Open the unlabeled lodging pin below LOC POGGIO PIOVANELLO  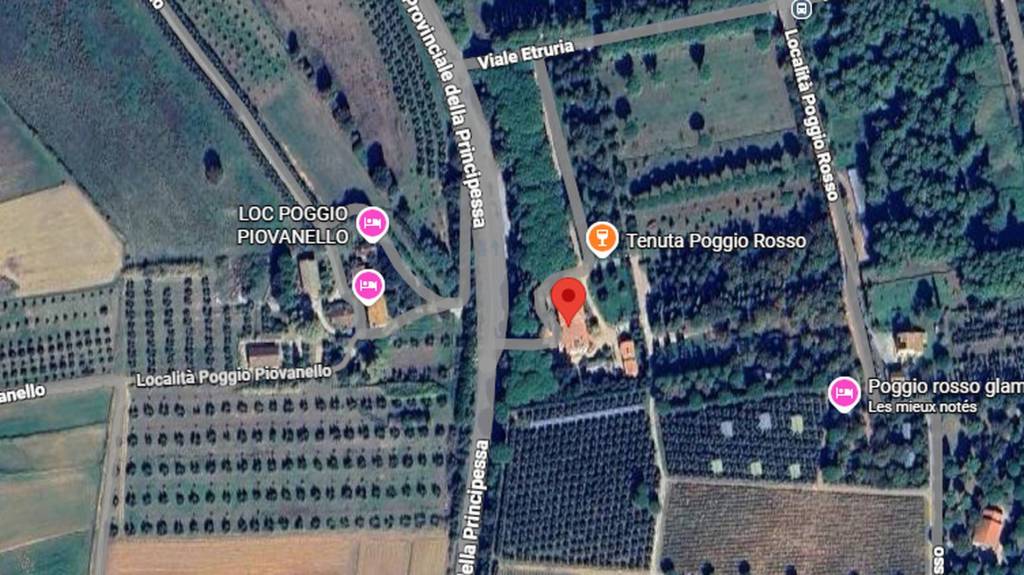(368, 286)
